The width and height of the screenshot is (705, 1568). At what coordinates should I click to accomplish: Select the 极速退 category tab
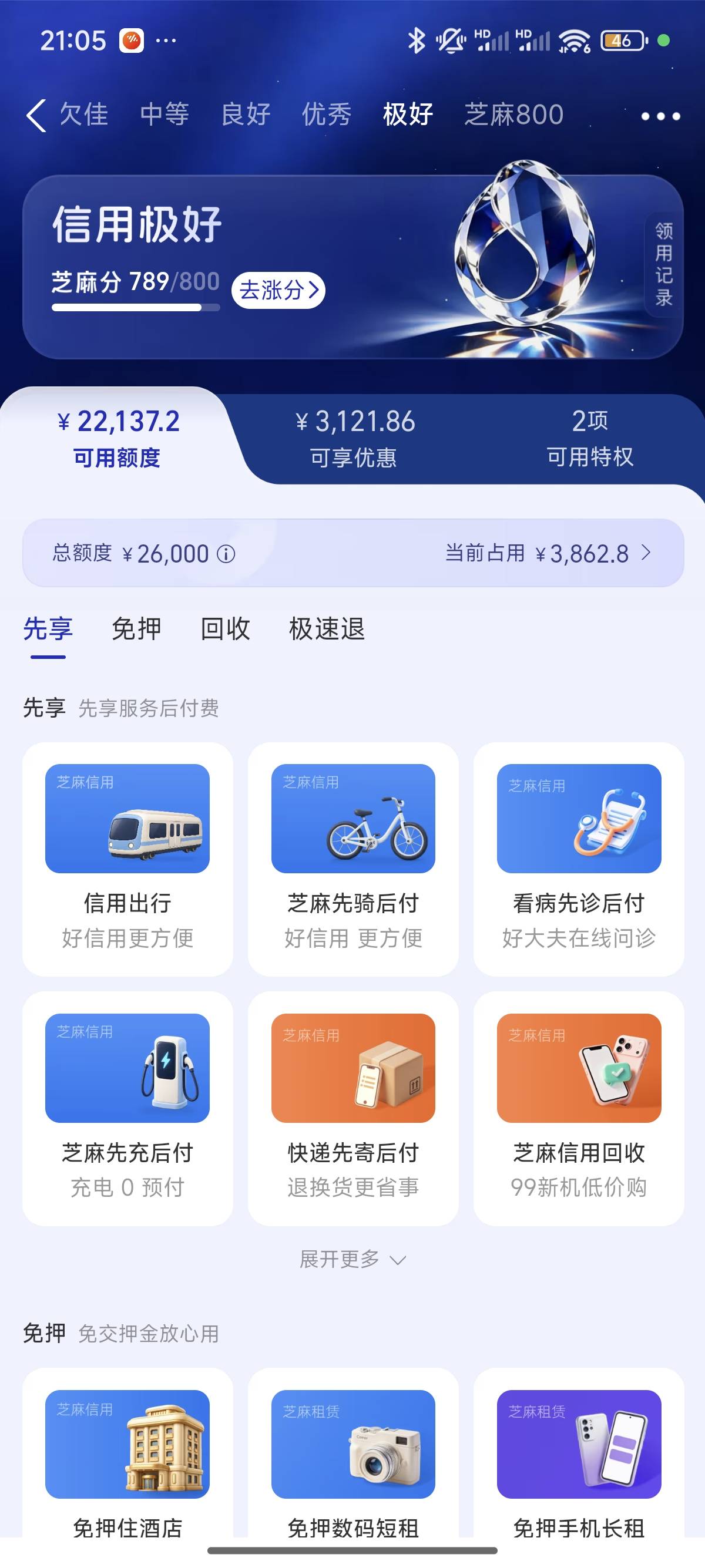(x=327, y=629)
